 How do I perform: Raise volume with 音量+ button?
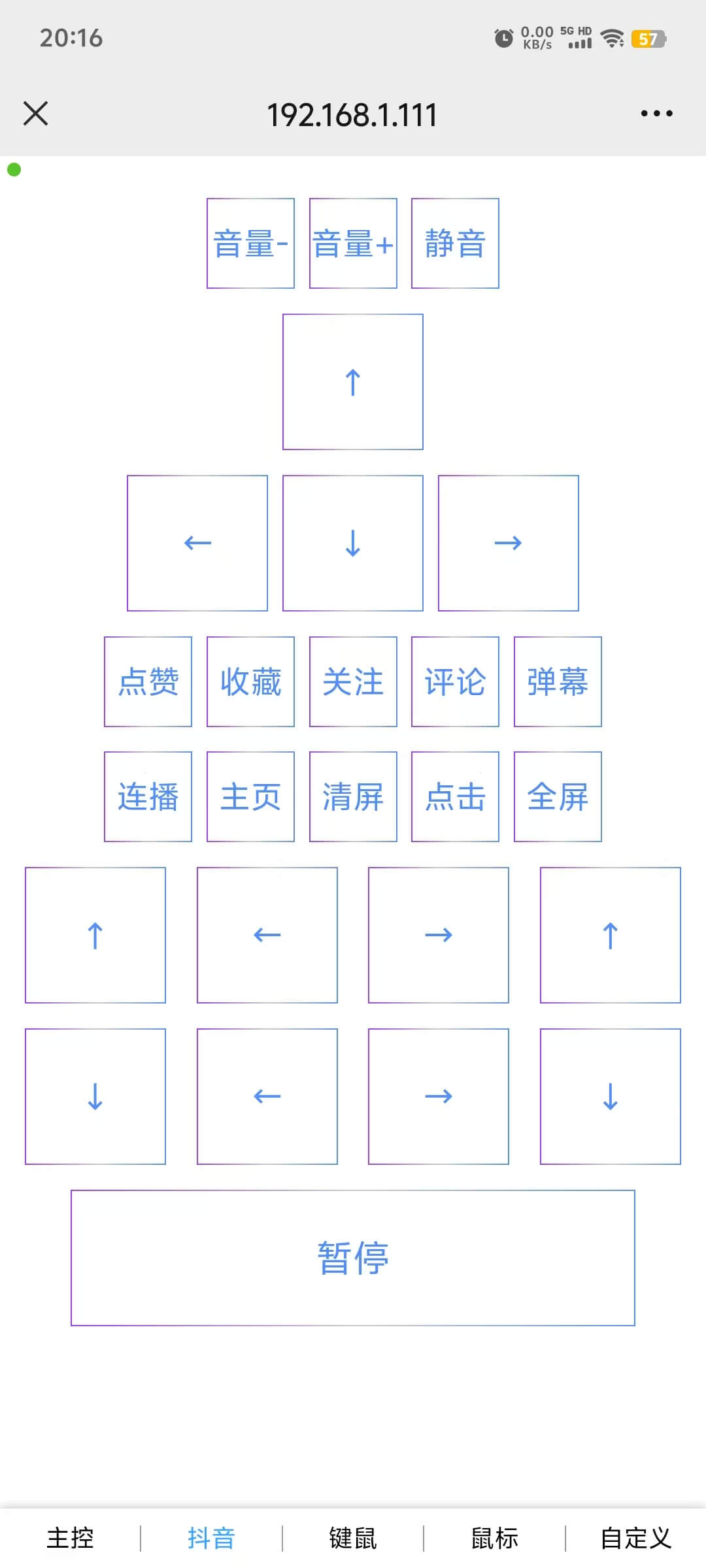tap(353, 243)
